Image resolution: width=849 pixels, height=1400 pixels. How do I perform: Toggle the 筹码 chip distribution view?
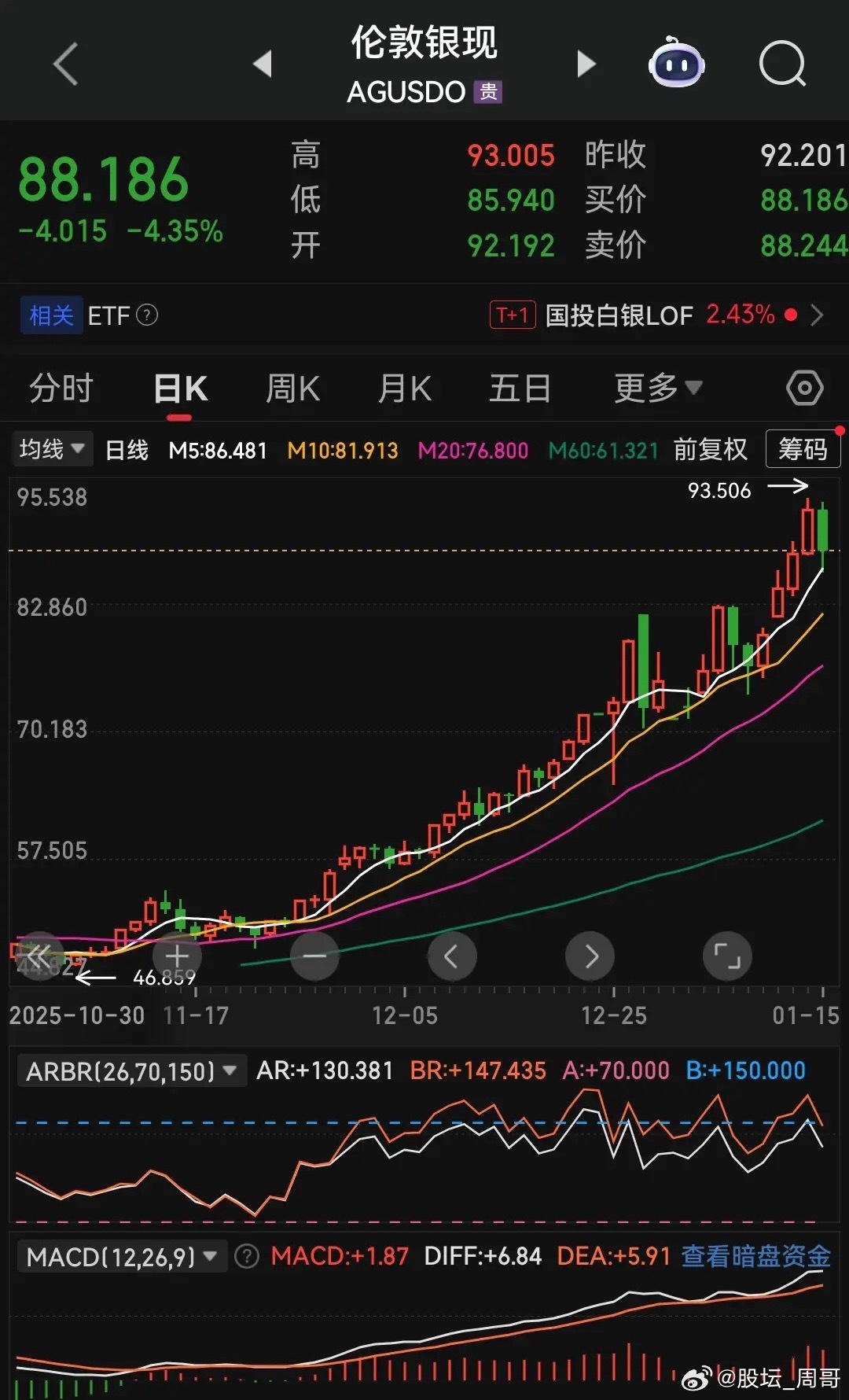[x=803, y=448]
